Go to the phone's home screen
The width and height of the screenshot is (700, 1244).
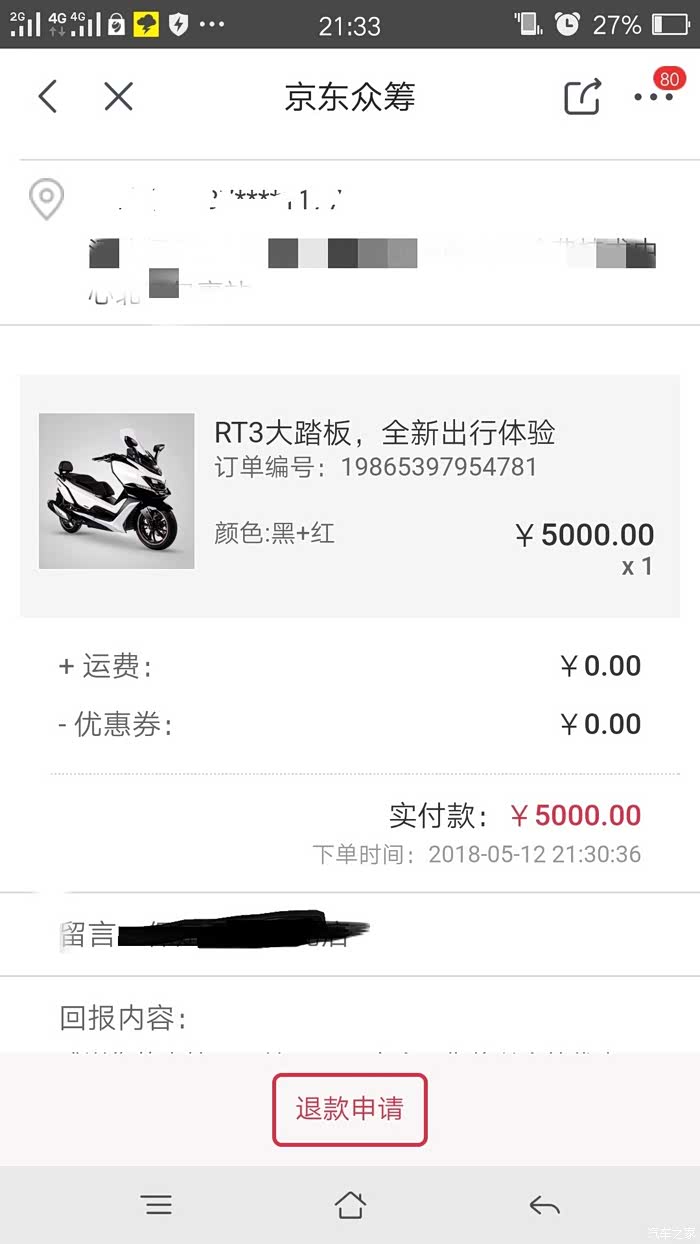pos(350,1204)
